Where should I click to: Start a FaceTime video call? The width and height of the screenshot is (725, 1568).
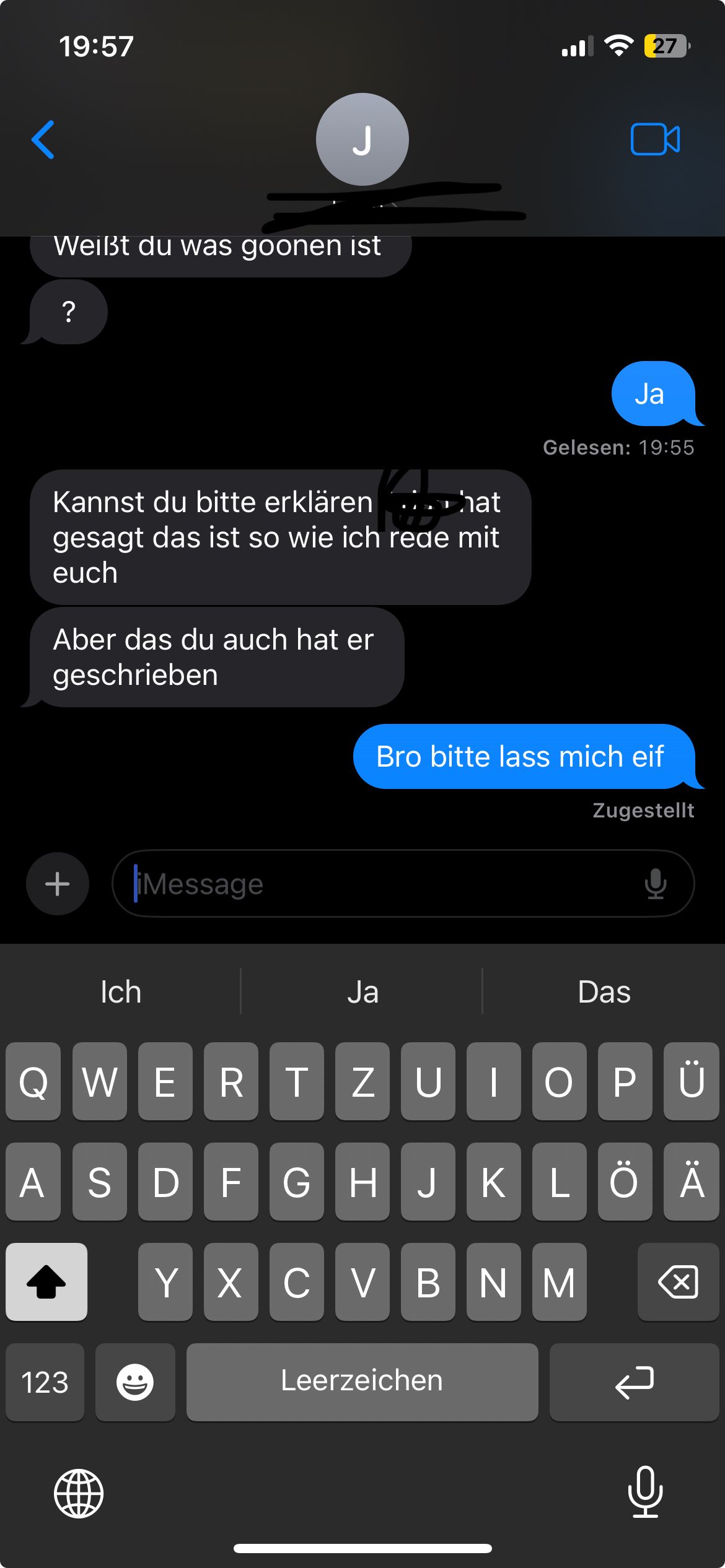tap(655, 139)
